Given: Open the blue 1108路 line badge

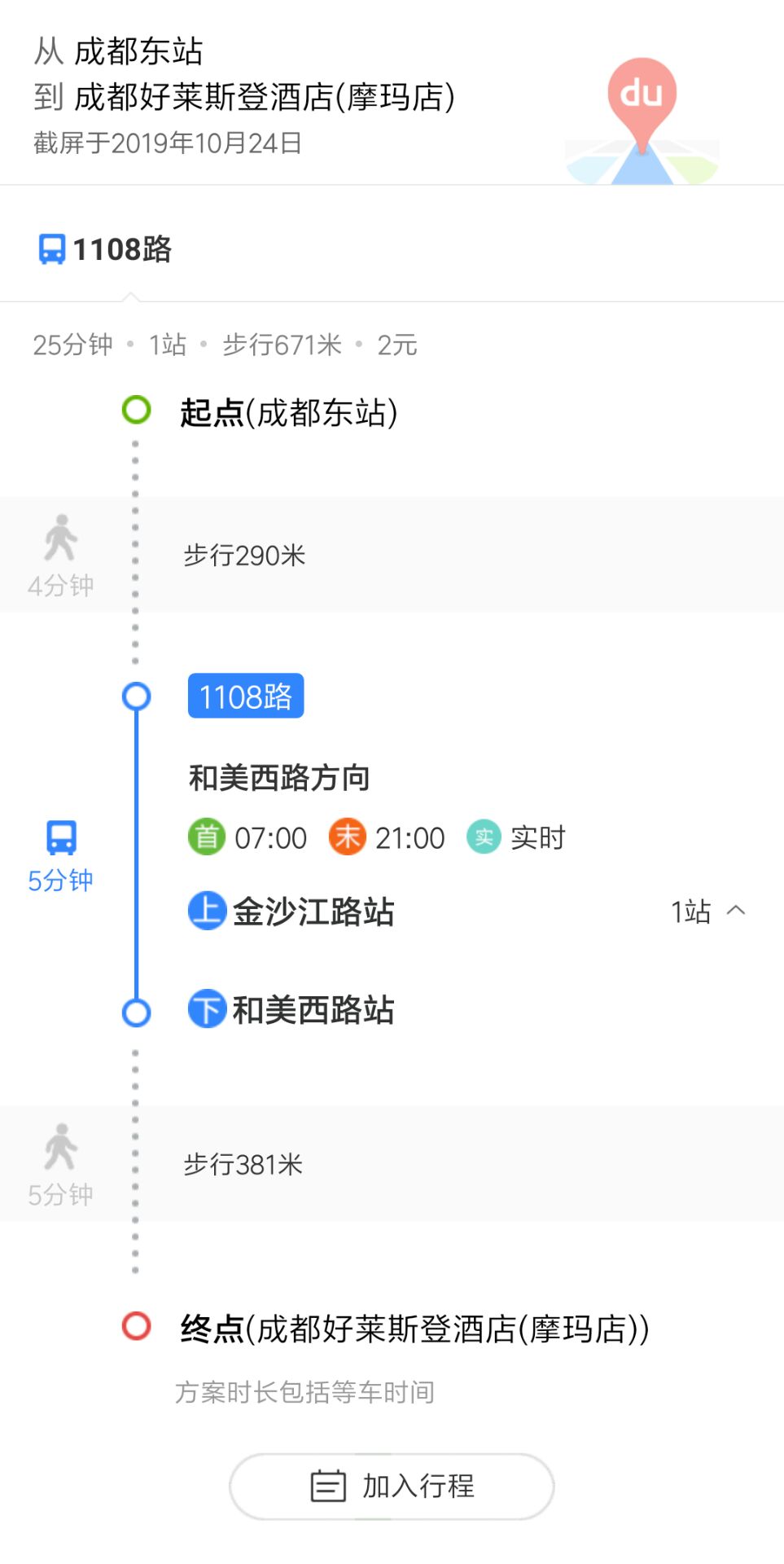Looking at the screenshot, I should [x=246, y=696].
